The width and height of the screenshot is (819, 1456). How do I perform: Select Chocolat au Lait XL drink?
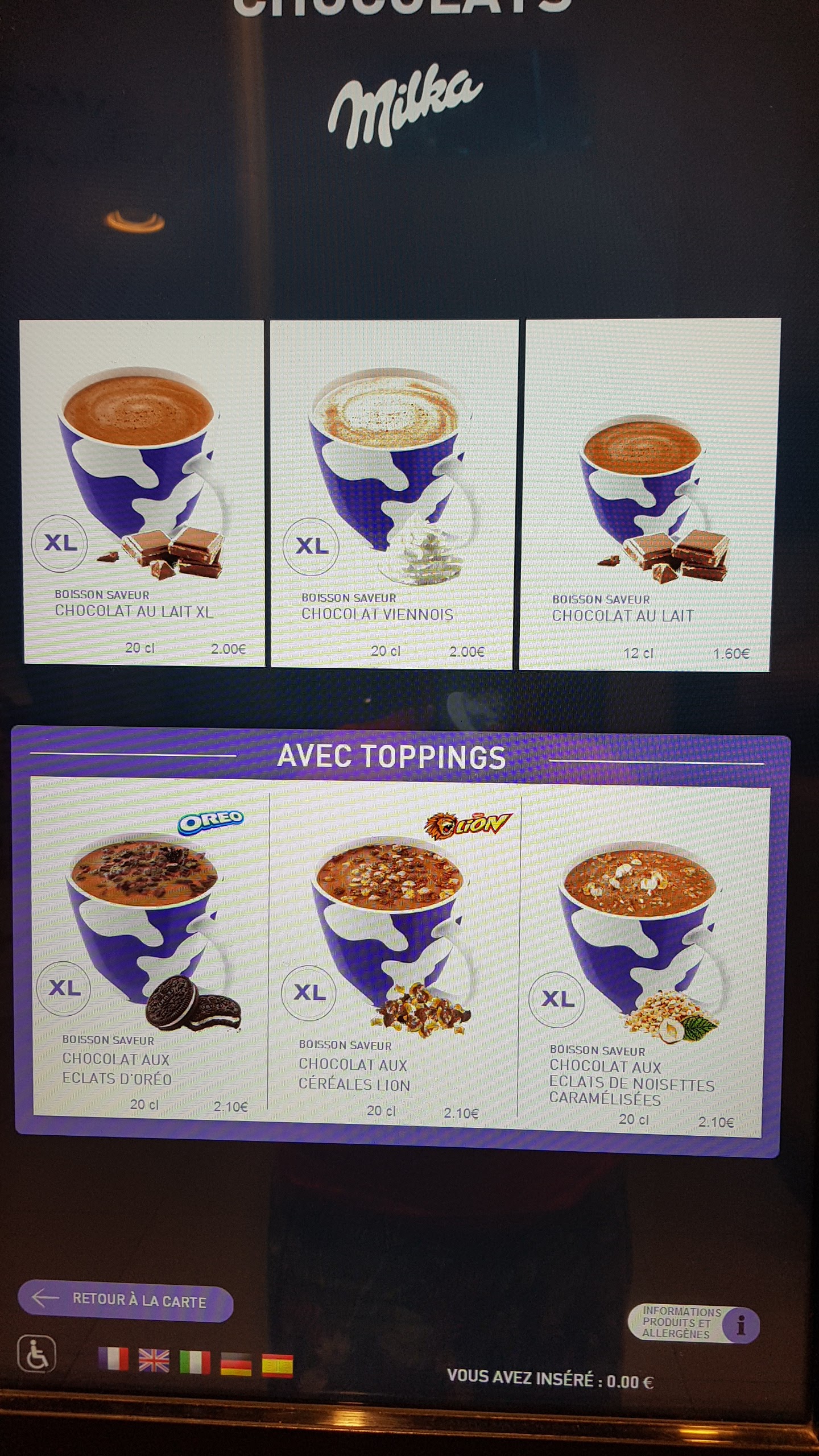point(142,492)
